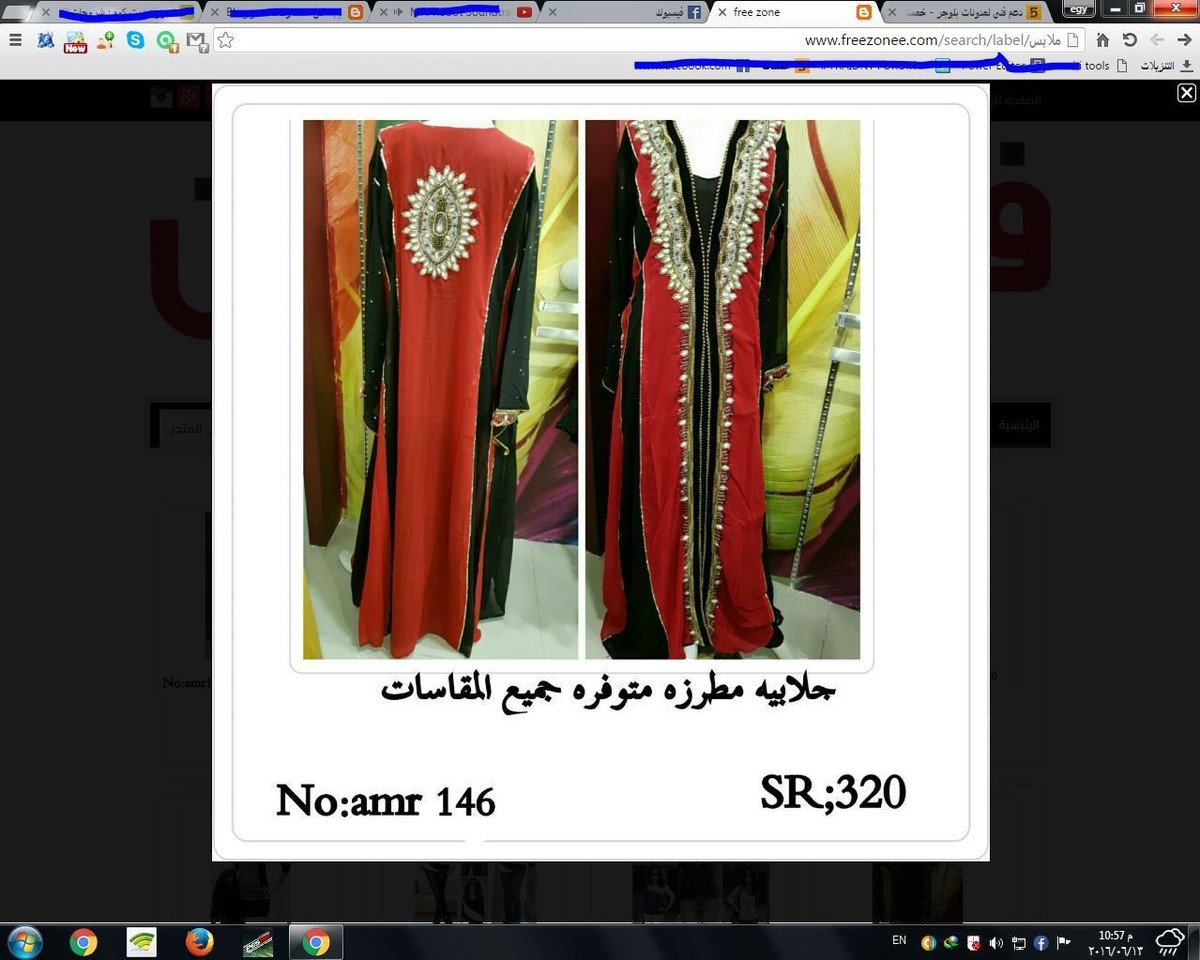Viewport: 1200px width, 960px height.
Task: Open the Gmail checker extension
Action: coord(196,40)
